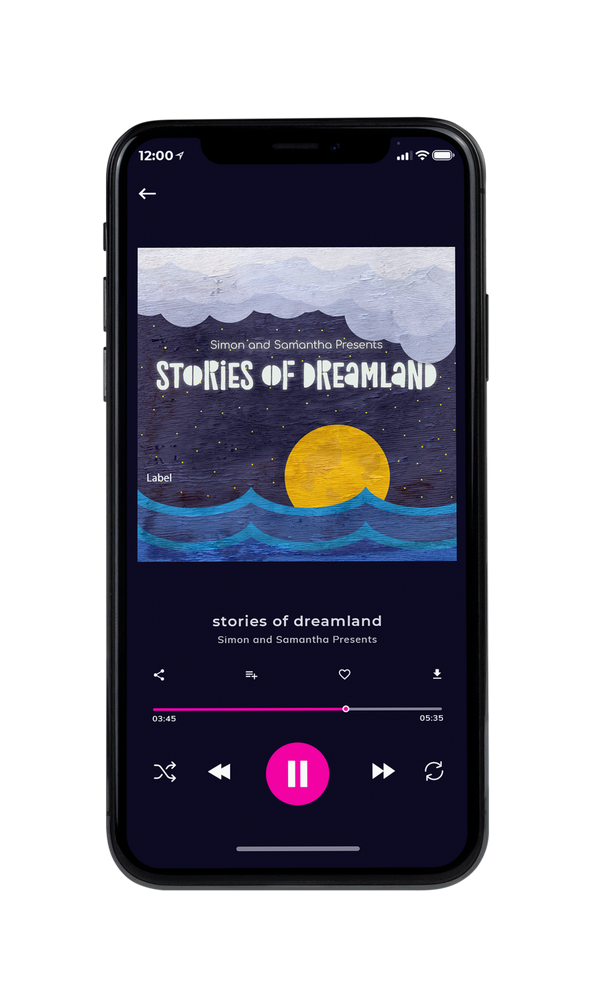Like the track with the heart icon
Image resolution: width=600 pixels, height=1000 pixels.
coord(344,674)
